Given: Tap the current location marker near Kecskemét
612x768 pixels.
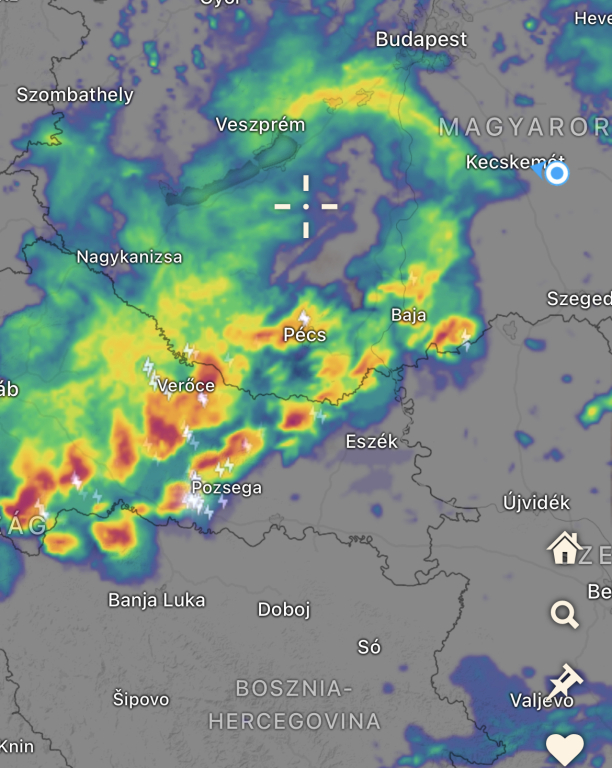Looking at the screenshot, I should coord(556,173).
